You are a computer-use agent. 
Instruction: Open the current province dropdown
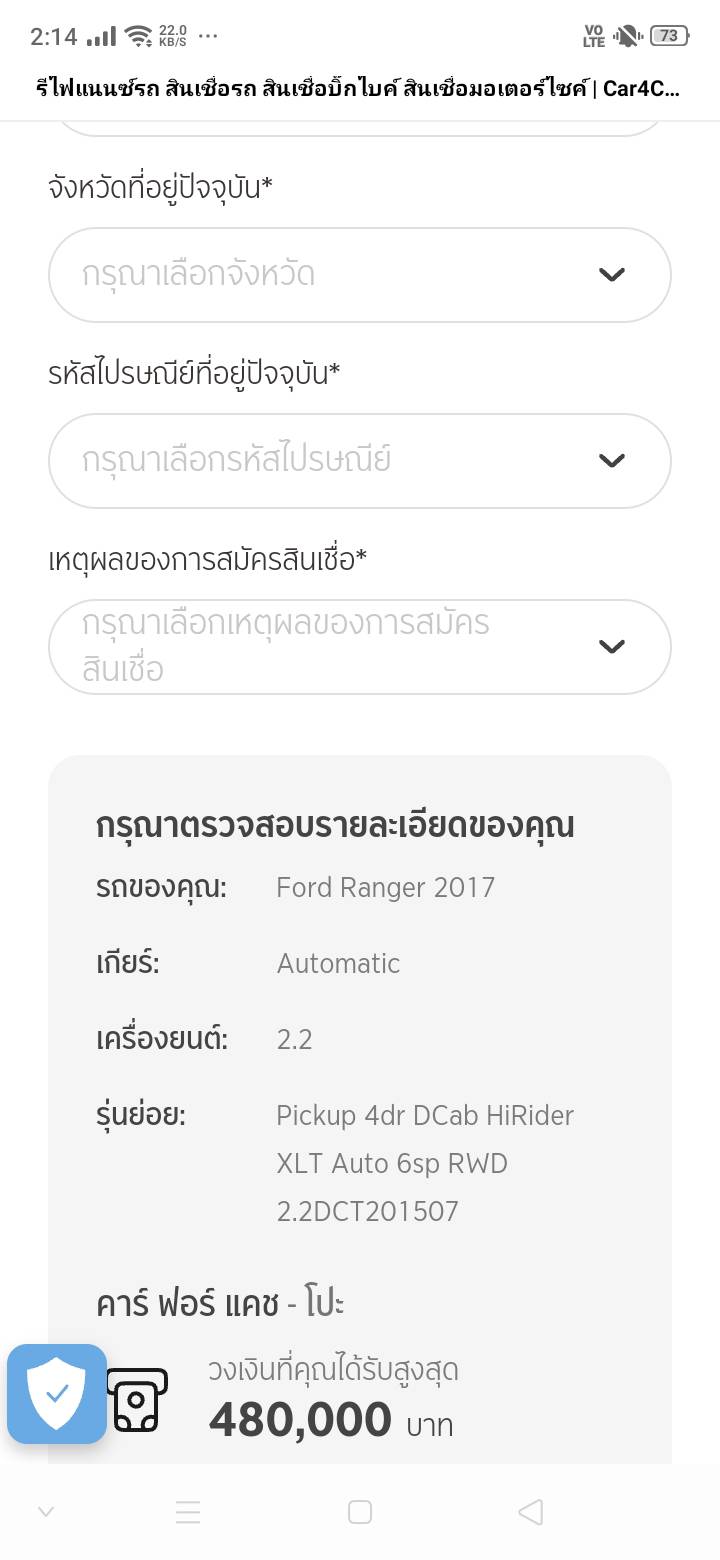click(359, 275)
